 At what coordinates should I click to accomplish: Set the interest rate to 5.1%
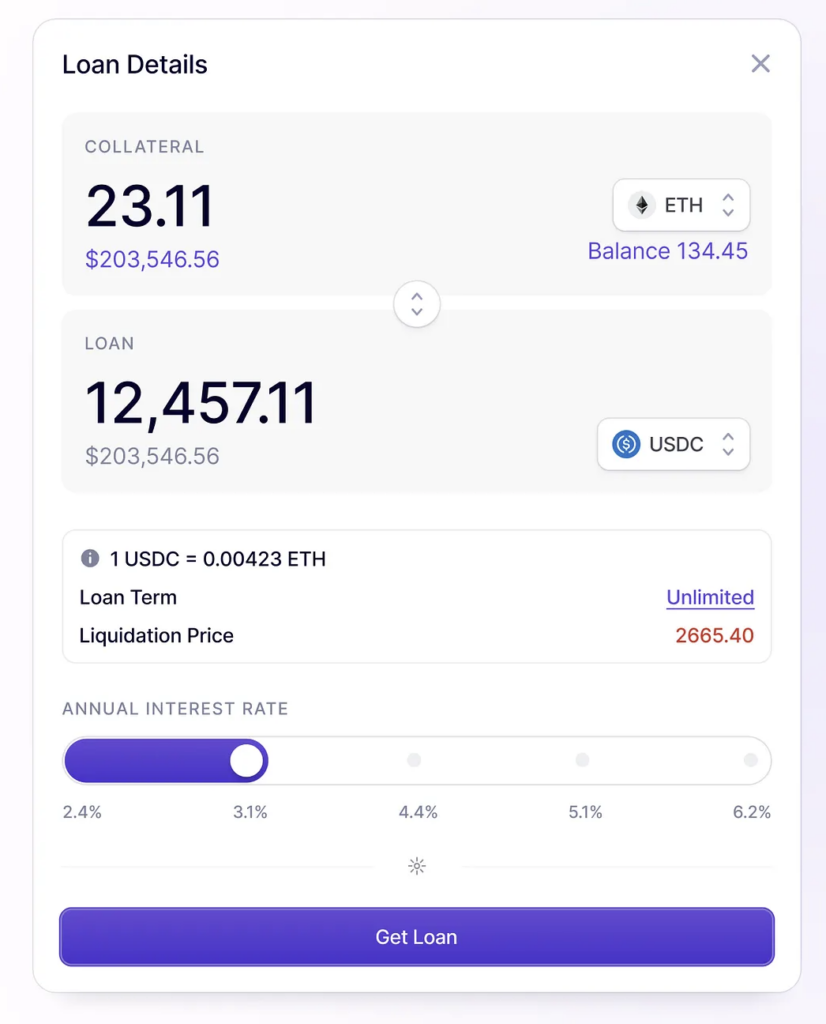coord(582,761)
